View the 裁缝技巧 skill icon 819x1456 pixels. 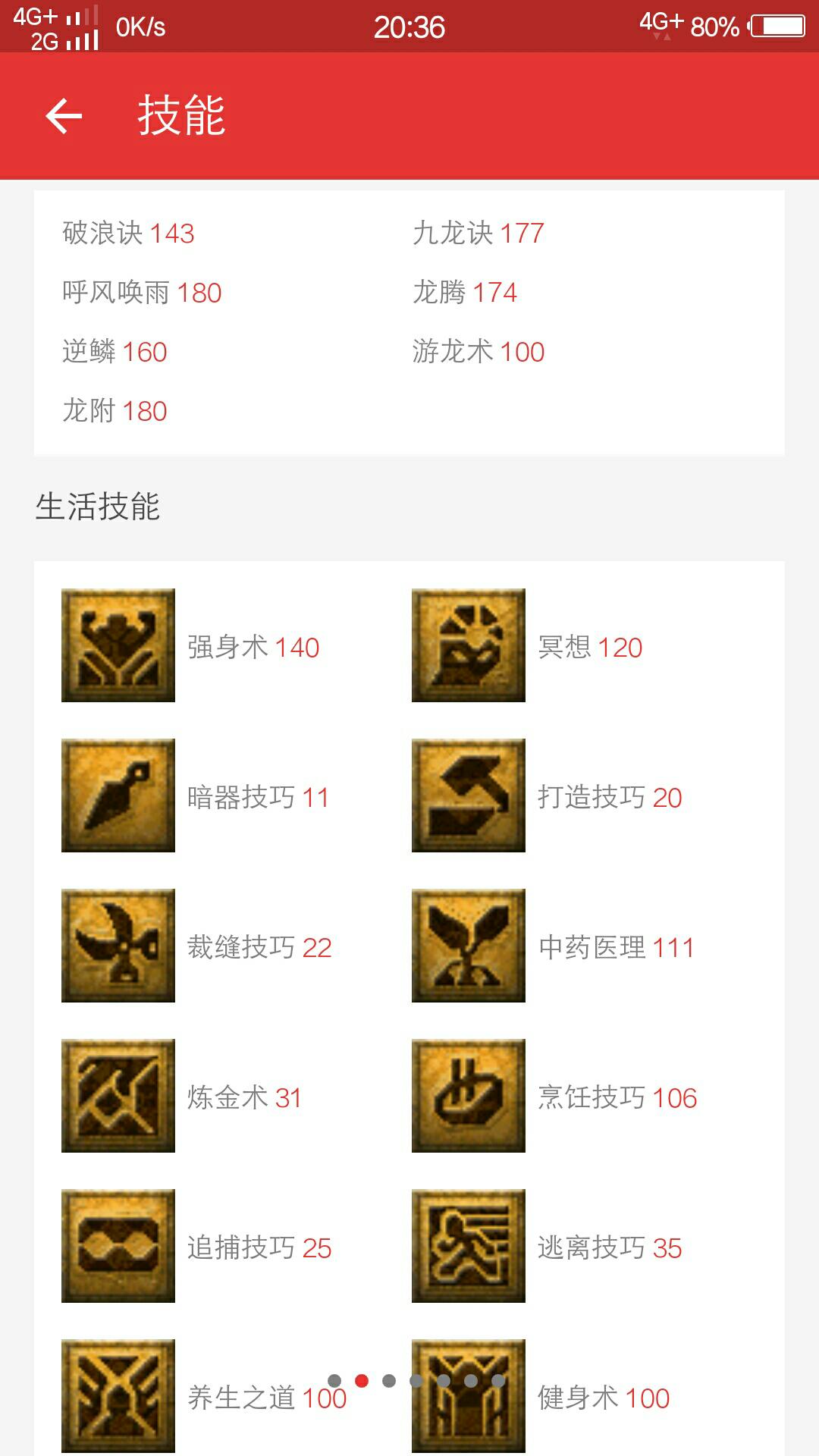pos(118,946)
